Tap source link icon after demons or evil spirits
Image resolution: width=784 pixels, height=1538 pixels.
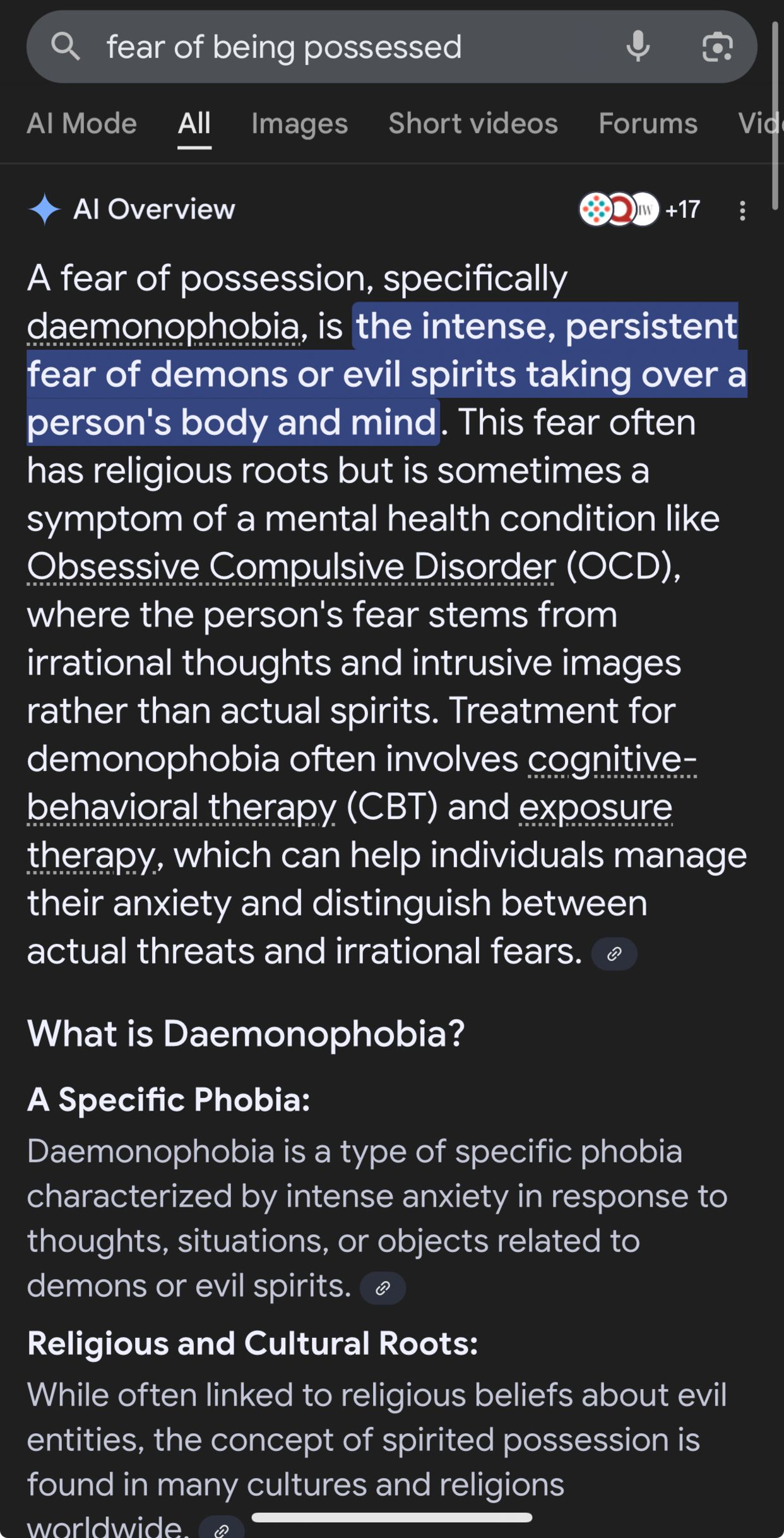[x=383, y=1288]
